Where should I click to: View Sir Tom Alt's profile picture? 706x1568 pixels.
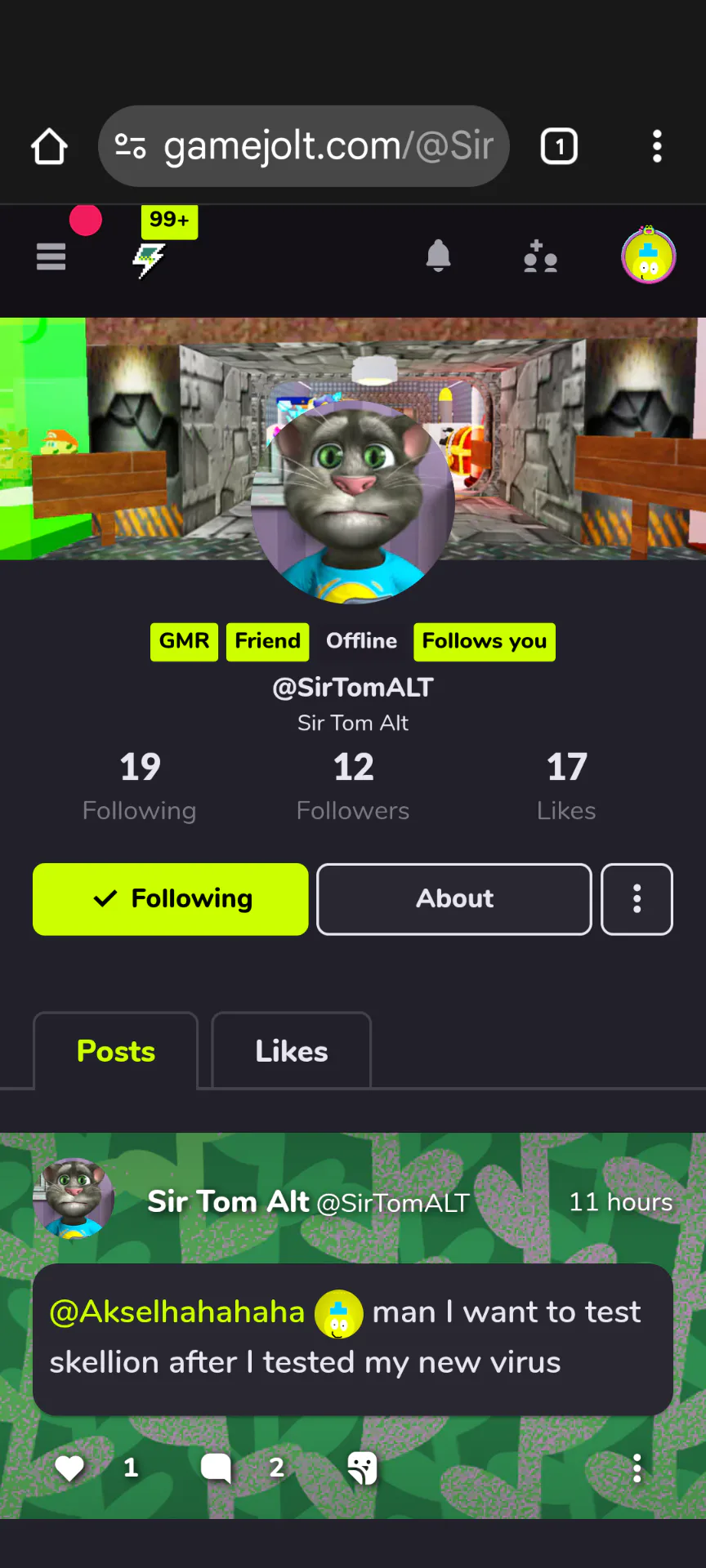coord(353,500)
